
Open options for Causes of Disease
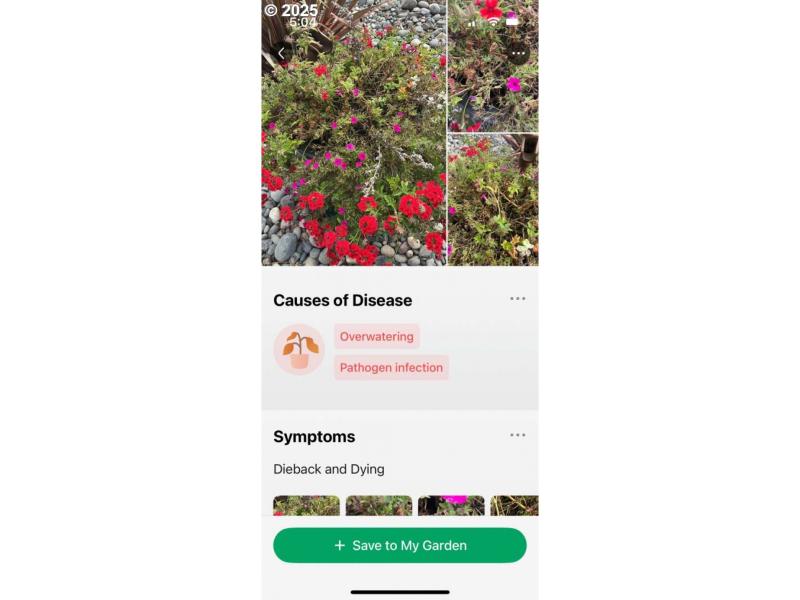(x=517, y=299)
